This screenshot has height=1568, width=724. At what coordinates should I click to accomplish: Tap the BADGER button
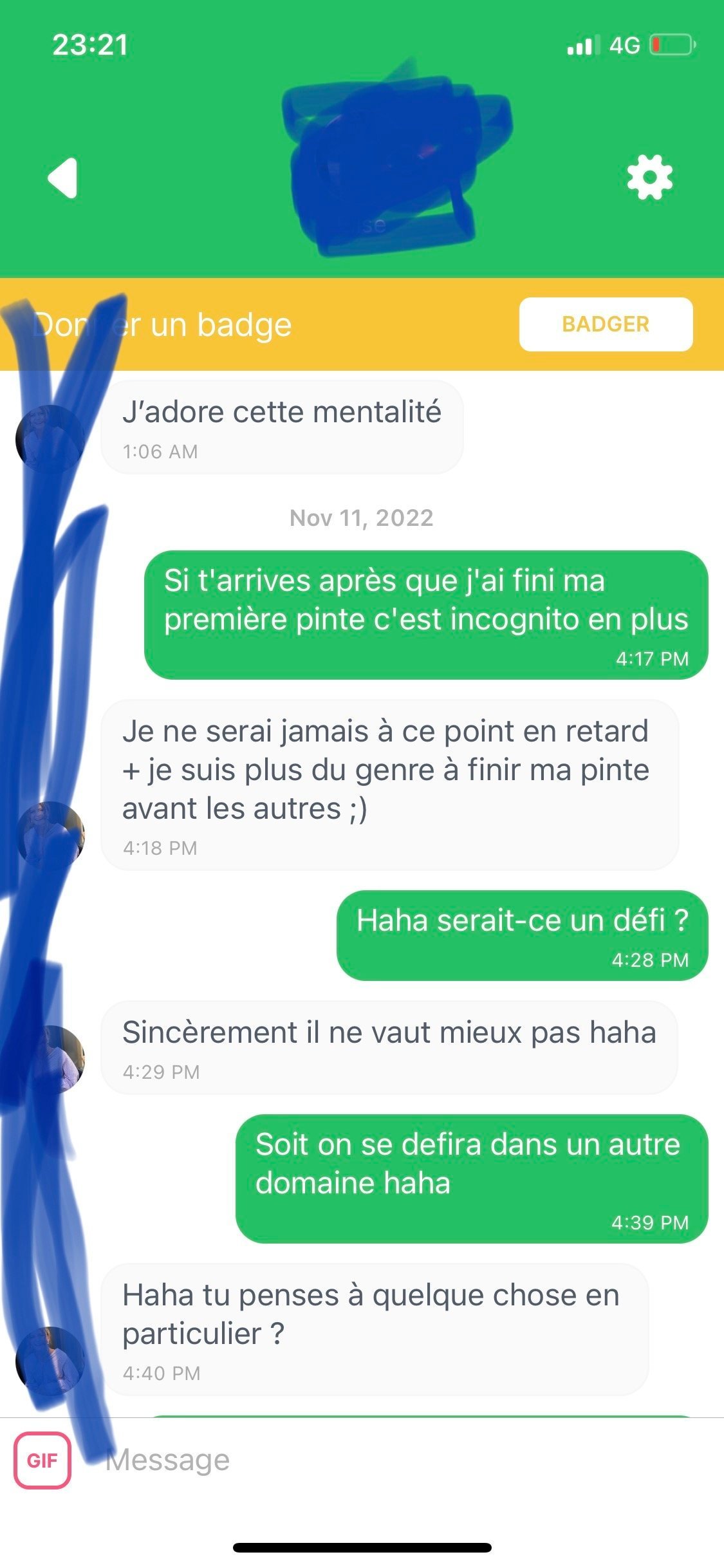coord(606,324)
